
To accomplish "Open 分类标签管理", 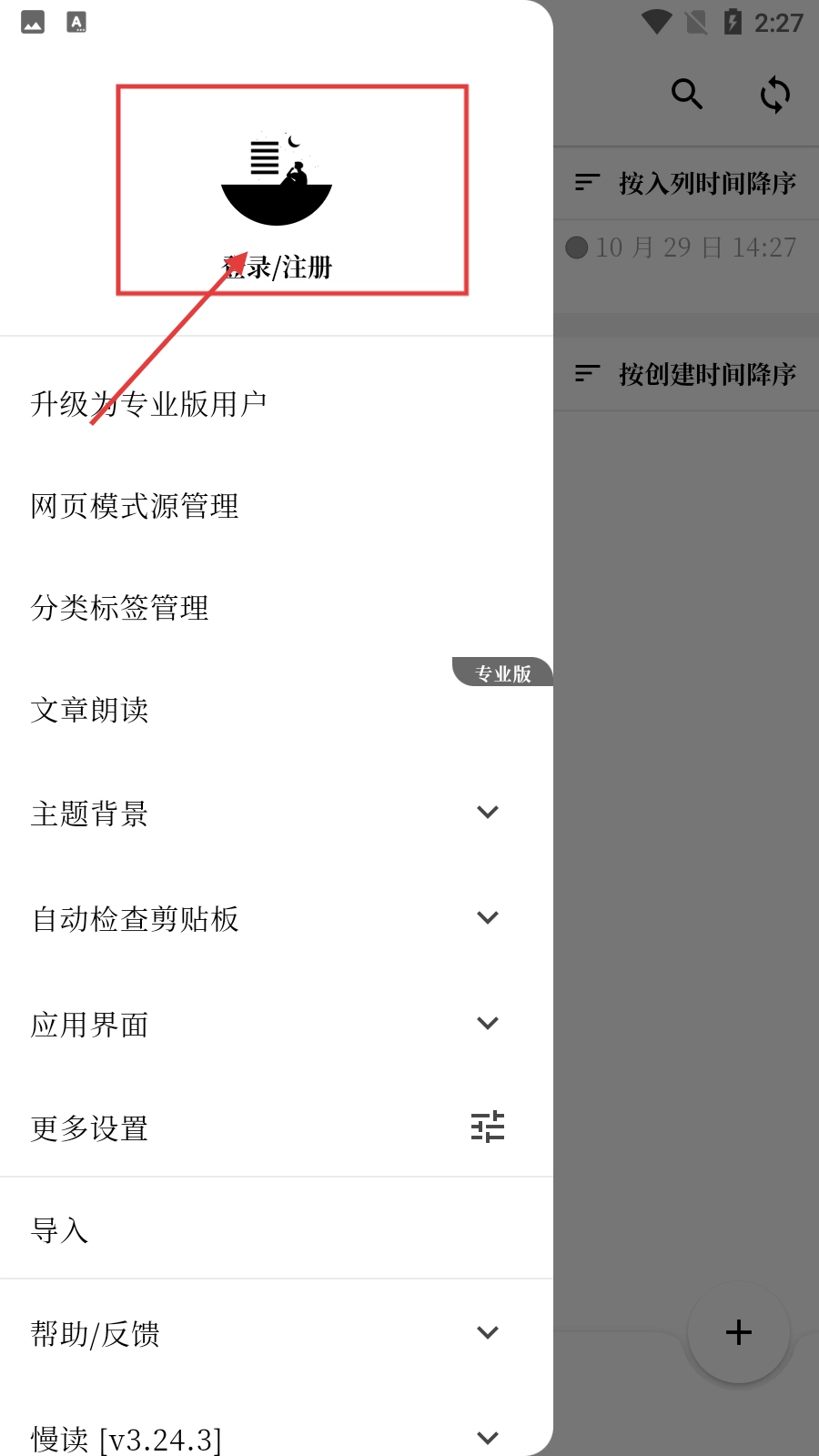I will (120, 608).
